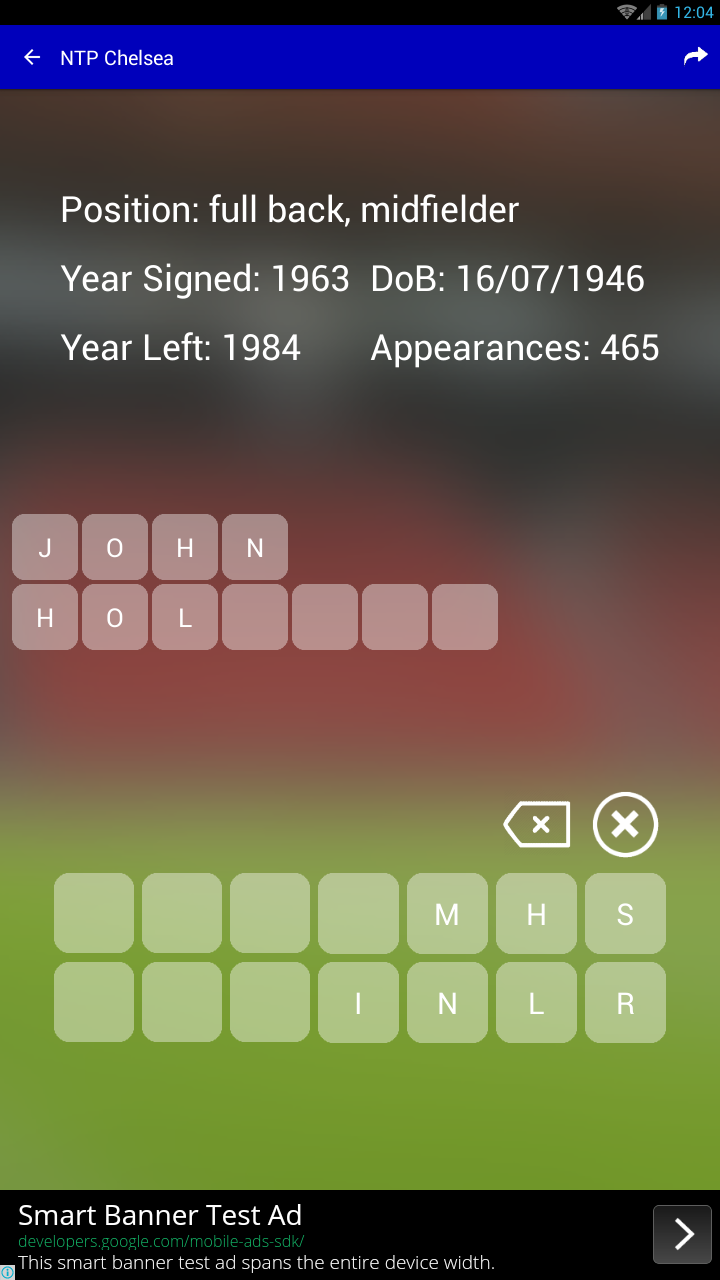Select letter H from the bottom keyboard
Image resolution: width=720 pixels, height=1280 pixels.
(536, 913)
